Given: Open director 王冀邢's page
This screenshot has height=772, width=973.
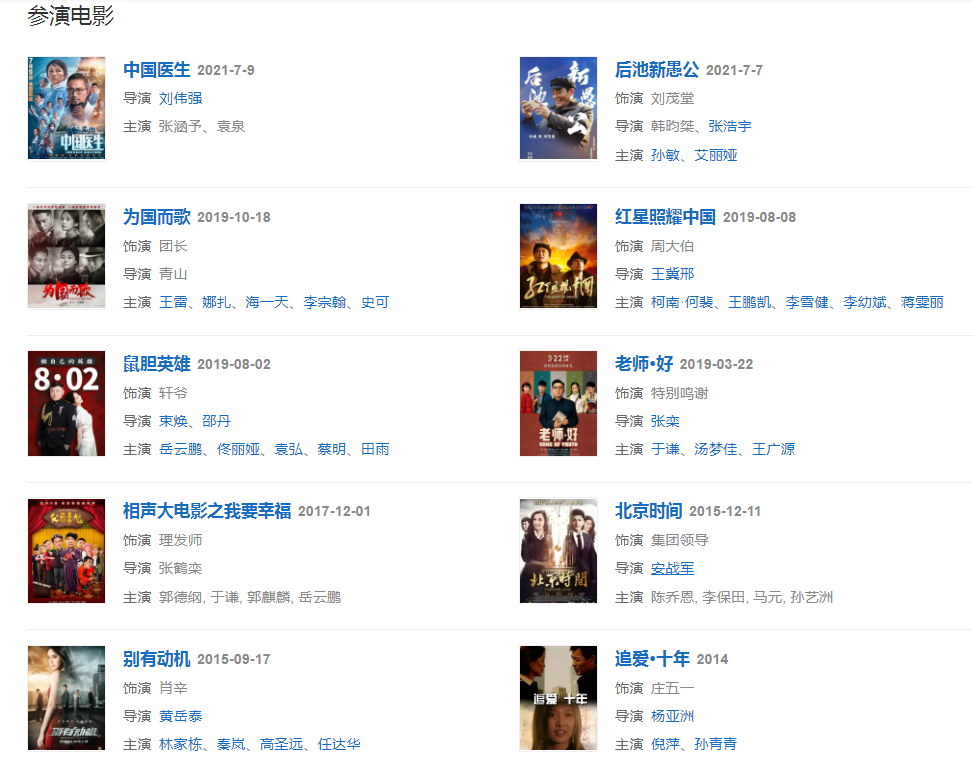Looking at the screenshot, I should (x=672, y=274).
